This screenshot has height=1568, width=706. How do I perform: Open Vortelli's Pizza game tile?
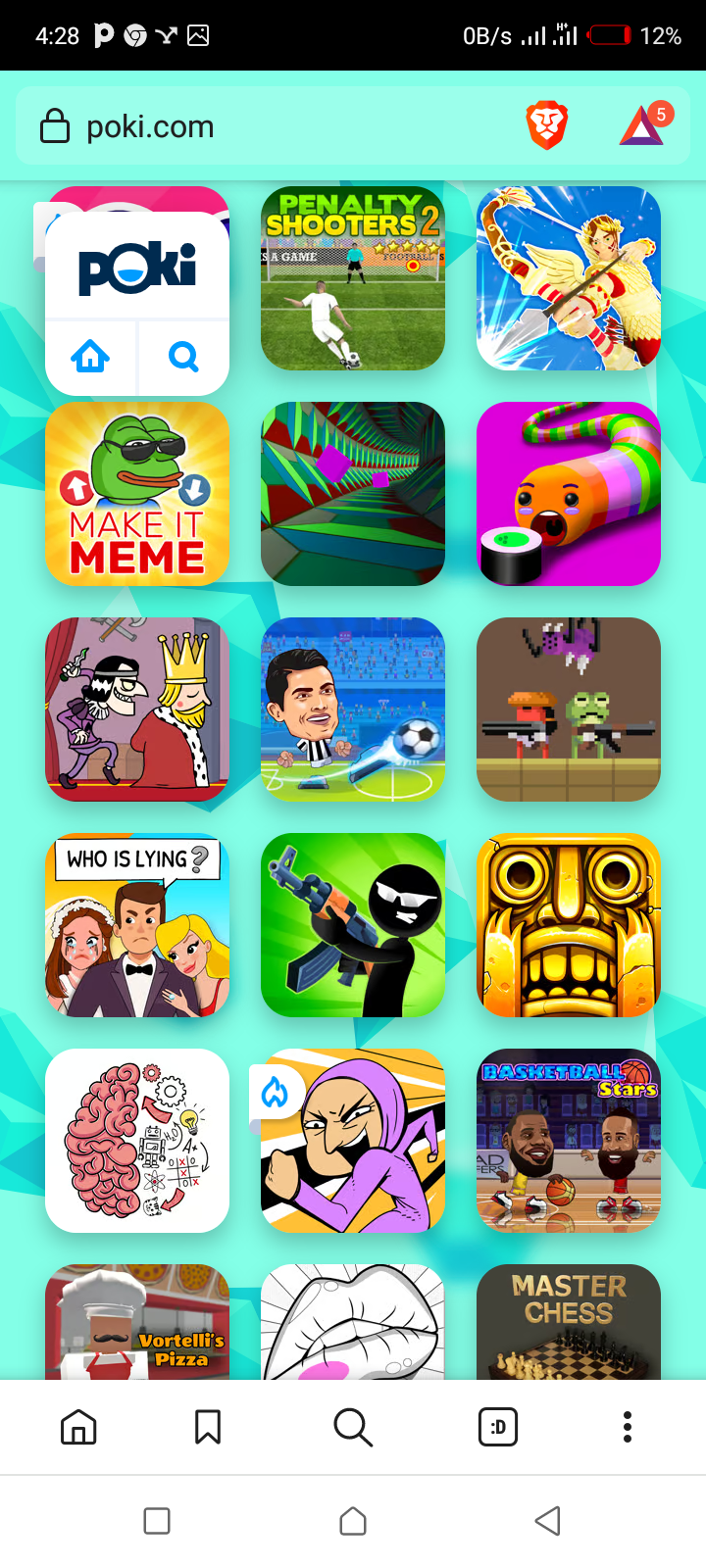point(137,1322)
